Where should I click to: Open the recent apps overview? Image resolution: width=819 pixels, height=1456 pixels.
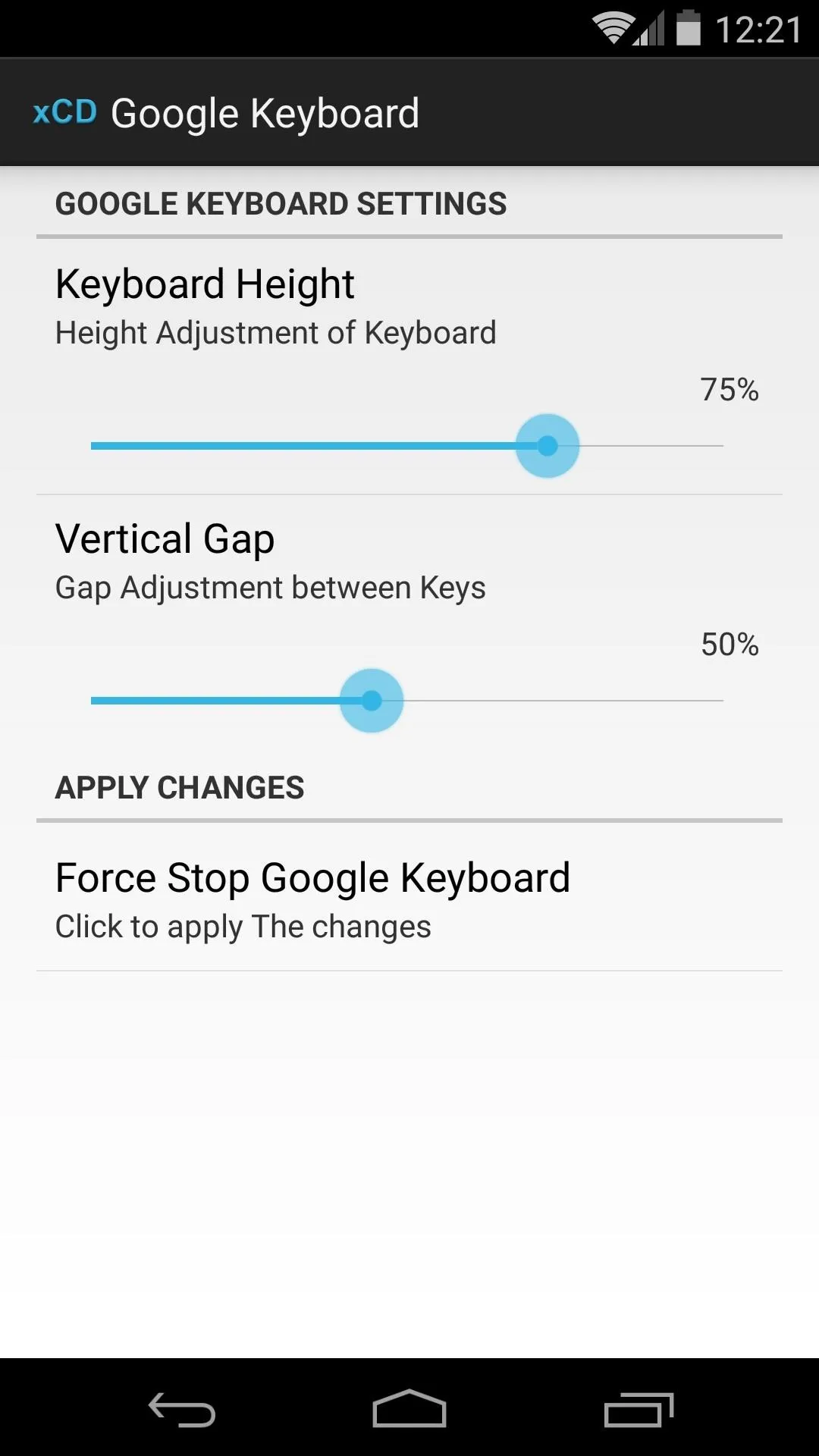click(639, 1410)
